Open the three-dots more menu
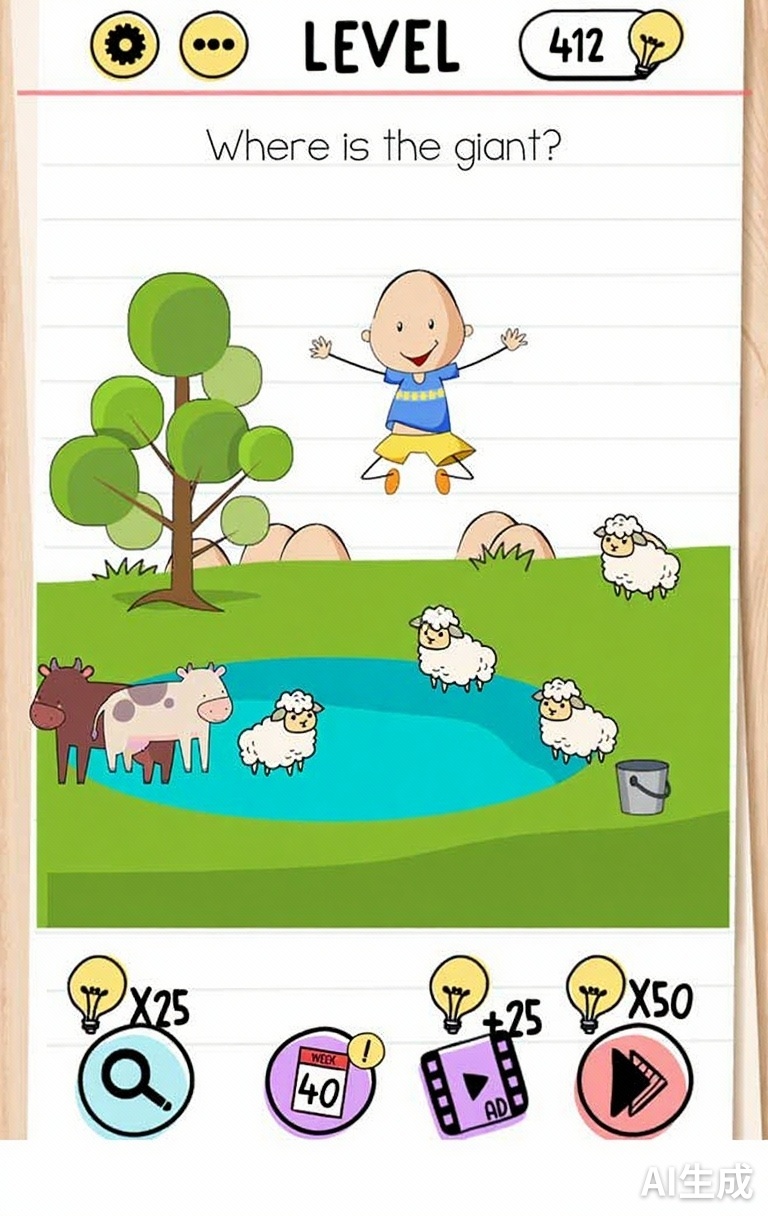Viewport: 768px width, 1216px height. click(213, 45)
